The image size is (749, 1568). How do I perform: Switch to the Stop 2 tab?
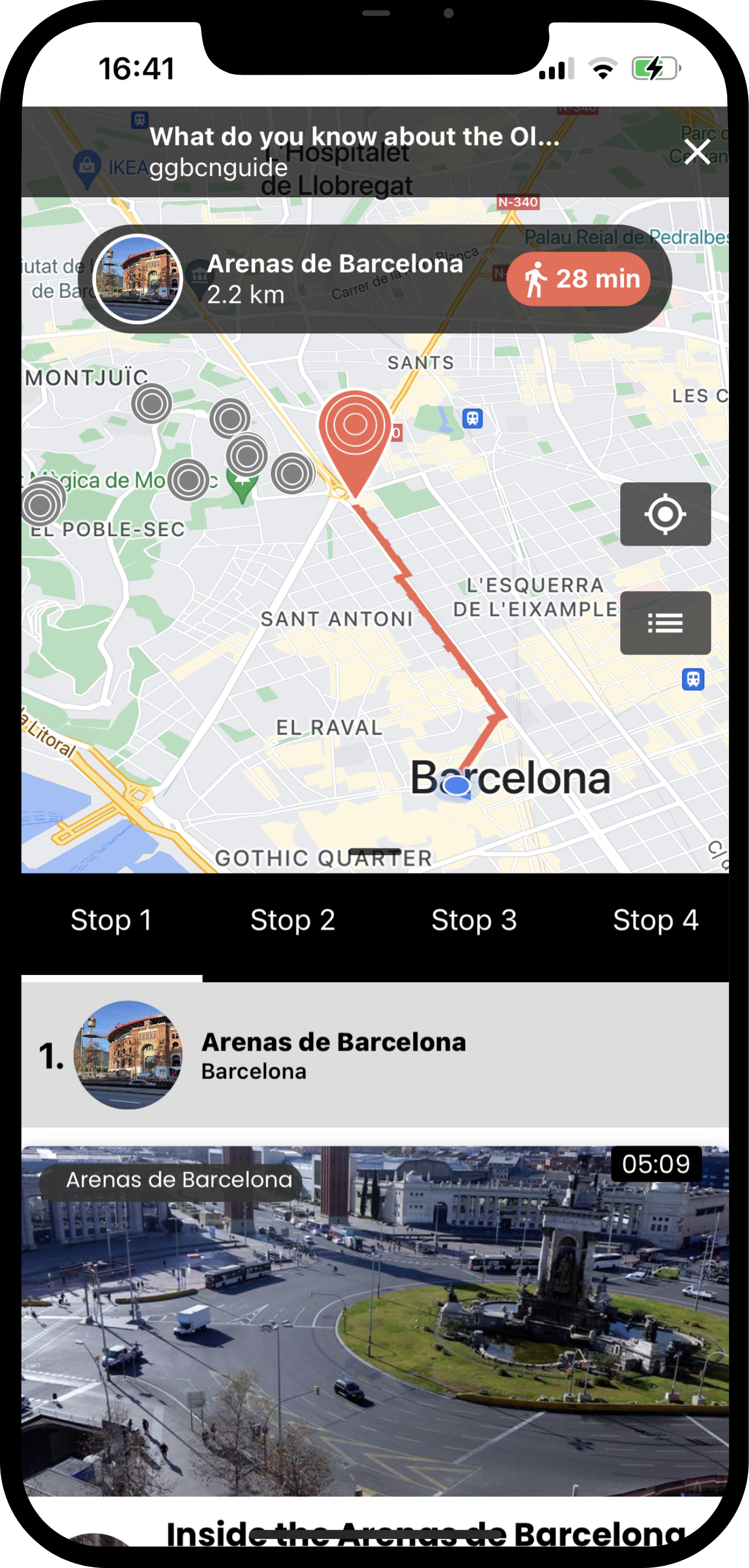pyautogui.click(x=293, y=920)
